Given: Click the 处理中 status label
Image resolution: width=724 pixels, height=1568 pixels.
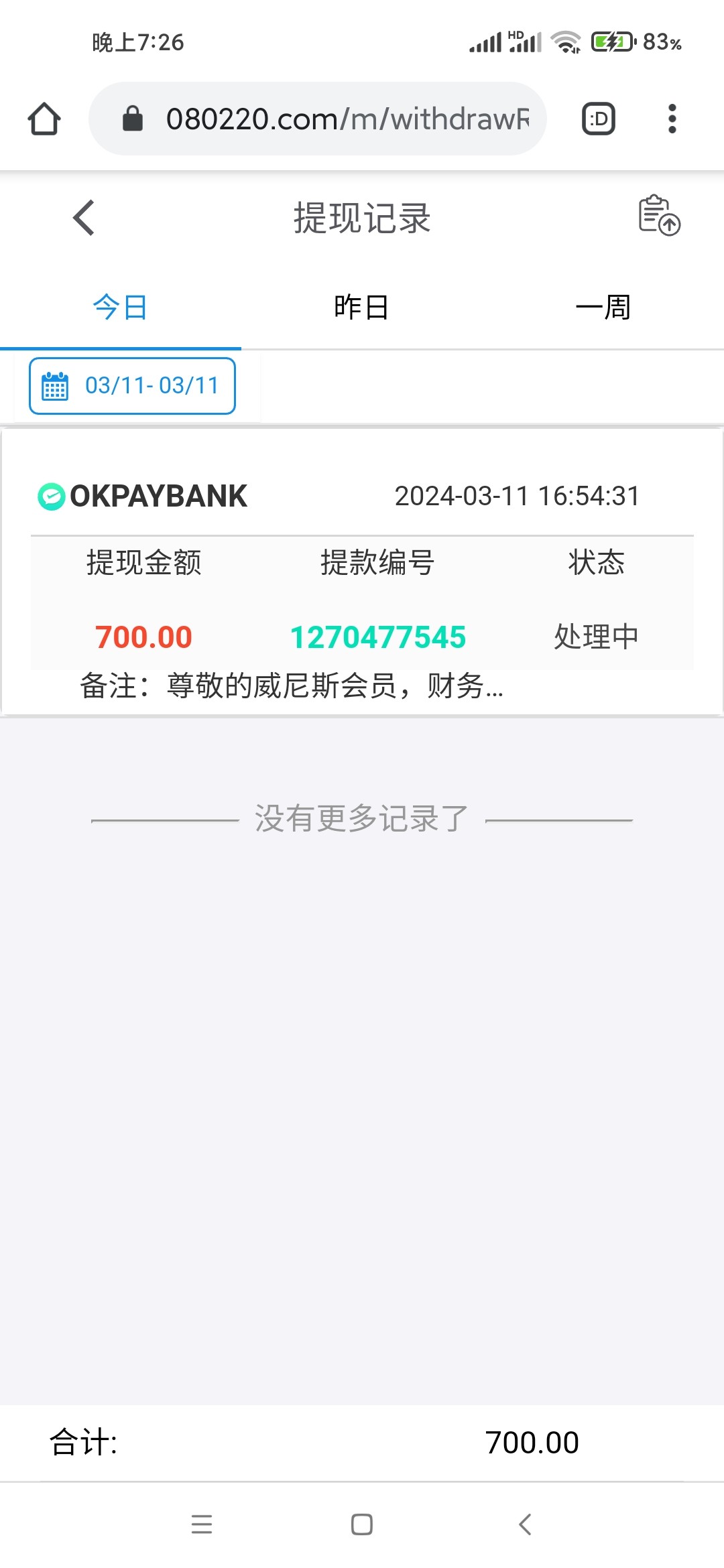Looking at the screenshot, I should [x=595, y=637].
